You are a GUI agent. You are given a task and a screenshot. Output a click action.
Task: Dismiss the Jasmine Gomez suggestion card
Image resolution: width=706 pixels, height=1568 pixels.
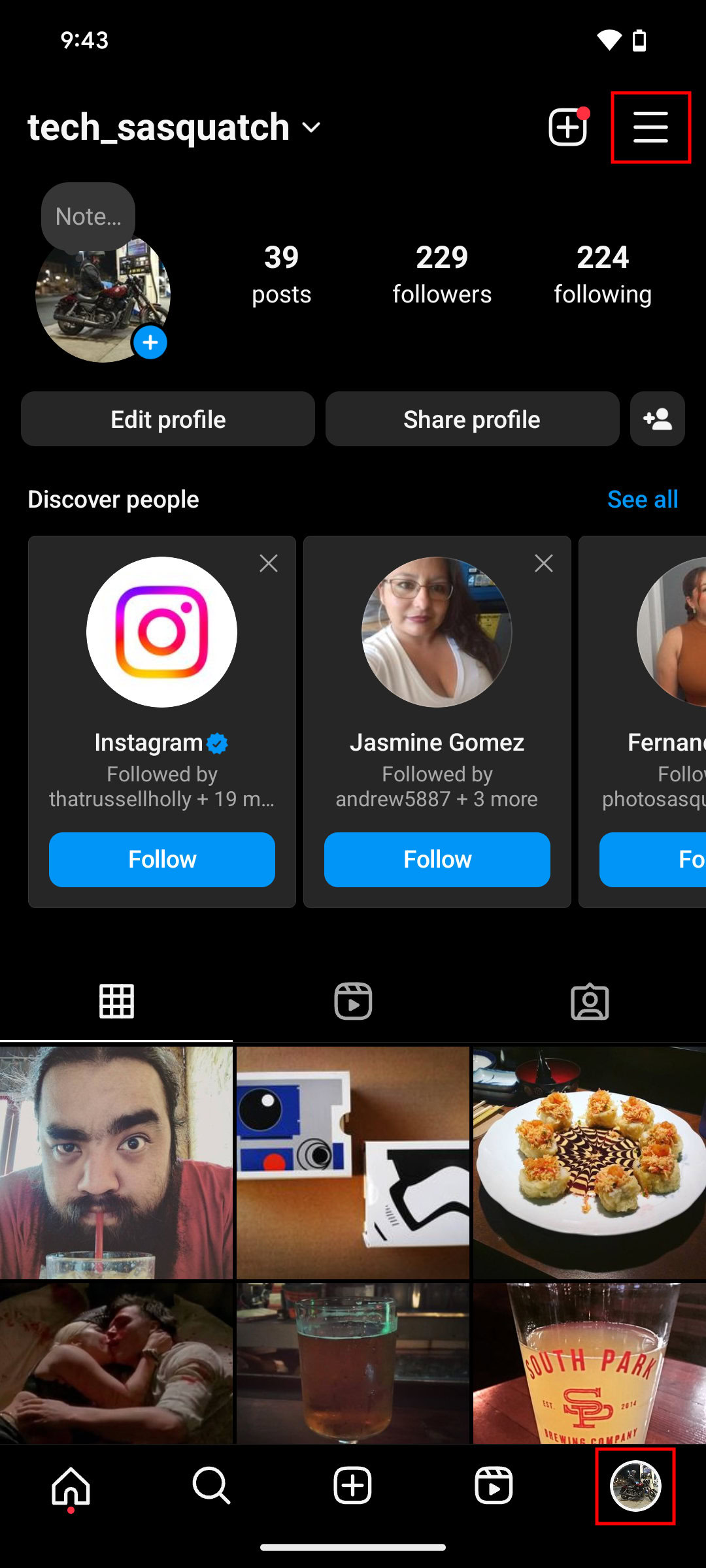(x=543, y=563)
